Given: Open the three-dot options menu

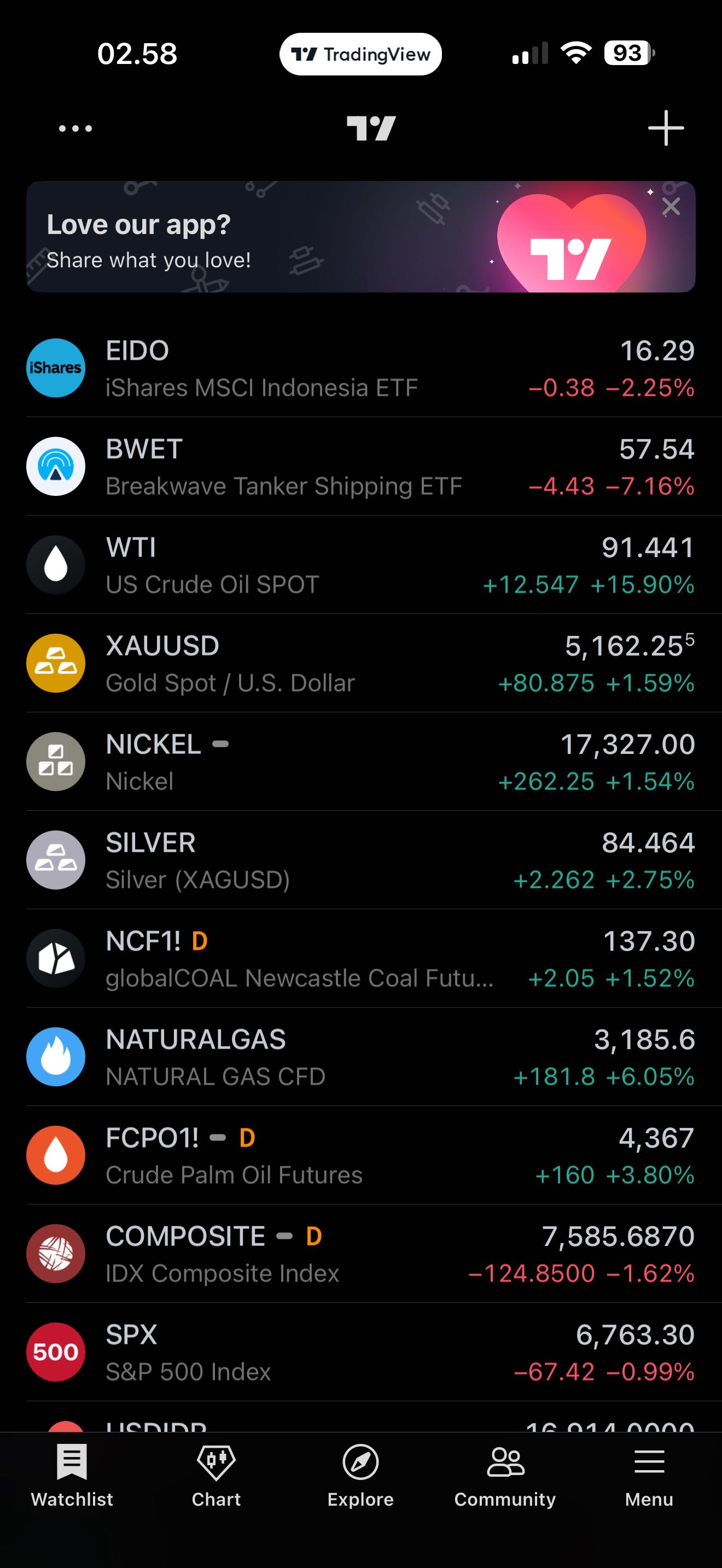Looking at the screenshot, I should [x=75, y=128].
